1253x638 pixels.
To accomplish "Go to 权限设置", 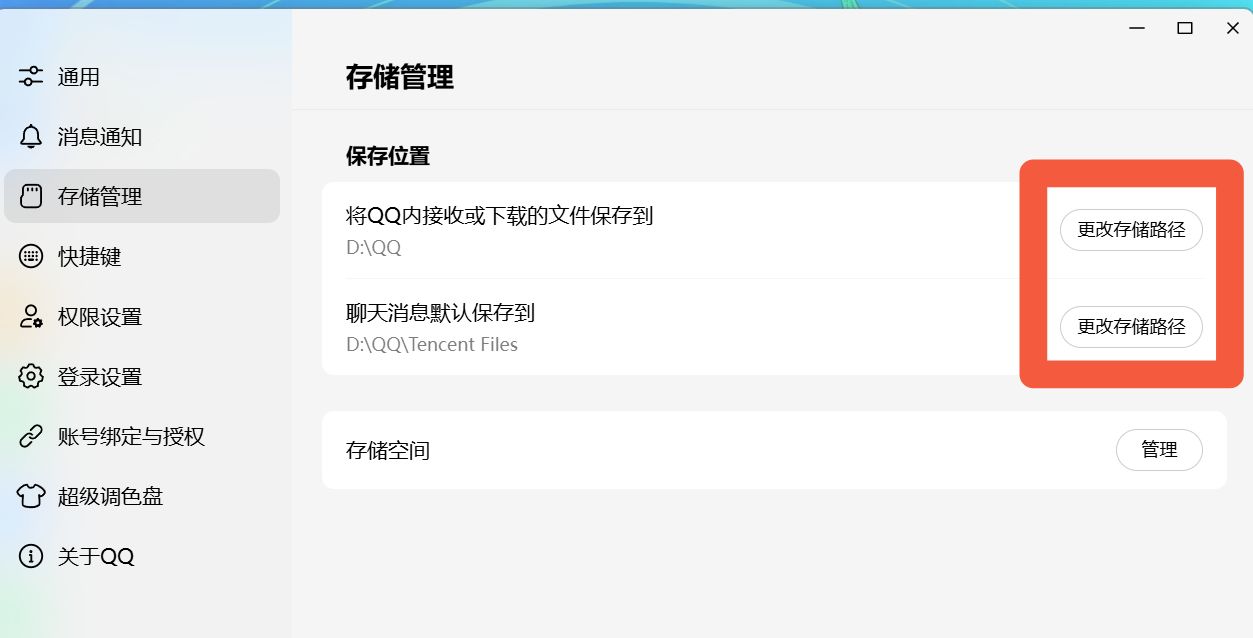I will [x=142, y=316].
